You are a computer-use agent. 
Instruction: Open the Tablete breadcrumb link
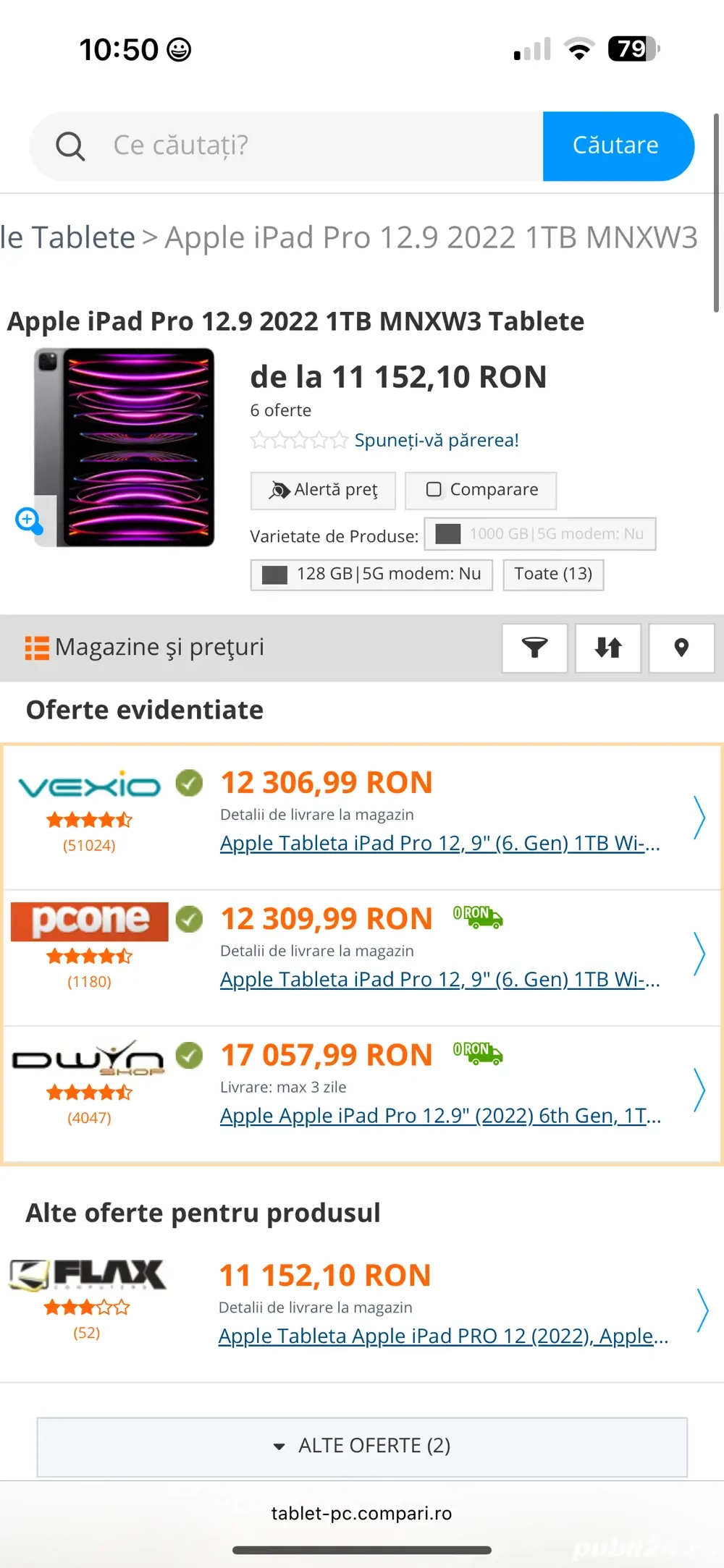[78, 237]
